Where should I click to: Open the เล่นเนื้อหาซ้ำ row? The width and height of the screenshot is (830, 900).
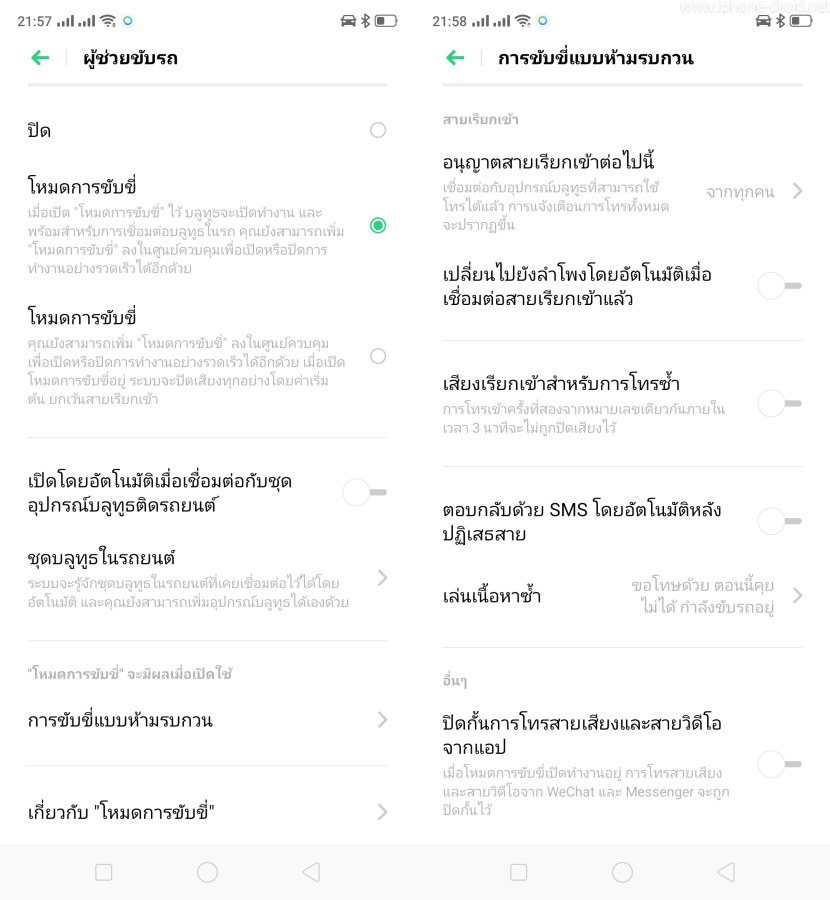[622, 596]
